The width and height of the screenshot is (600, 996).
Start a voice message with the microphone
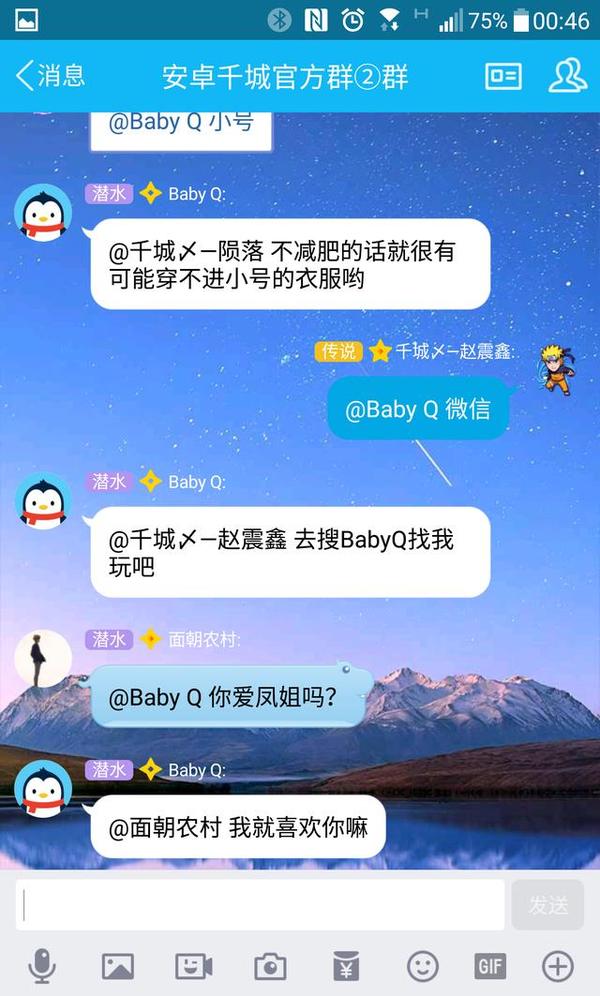42,966
